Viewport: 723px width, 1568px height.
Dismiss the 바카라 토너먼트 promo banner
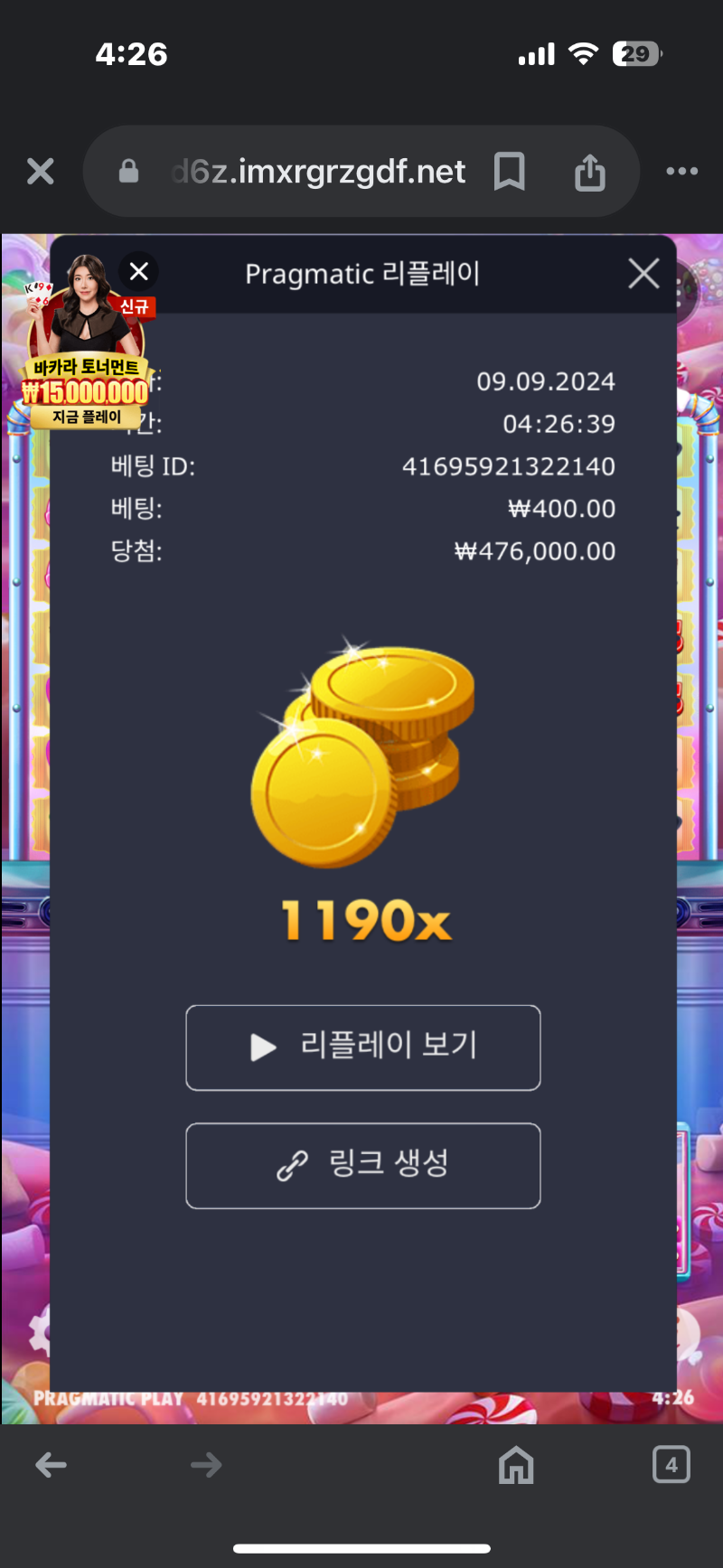coord(139,271)
